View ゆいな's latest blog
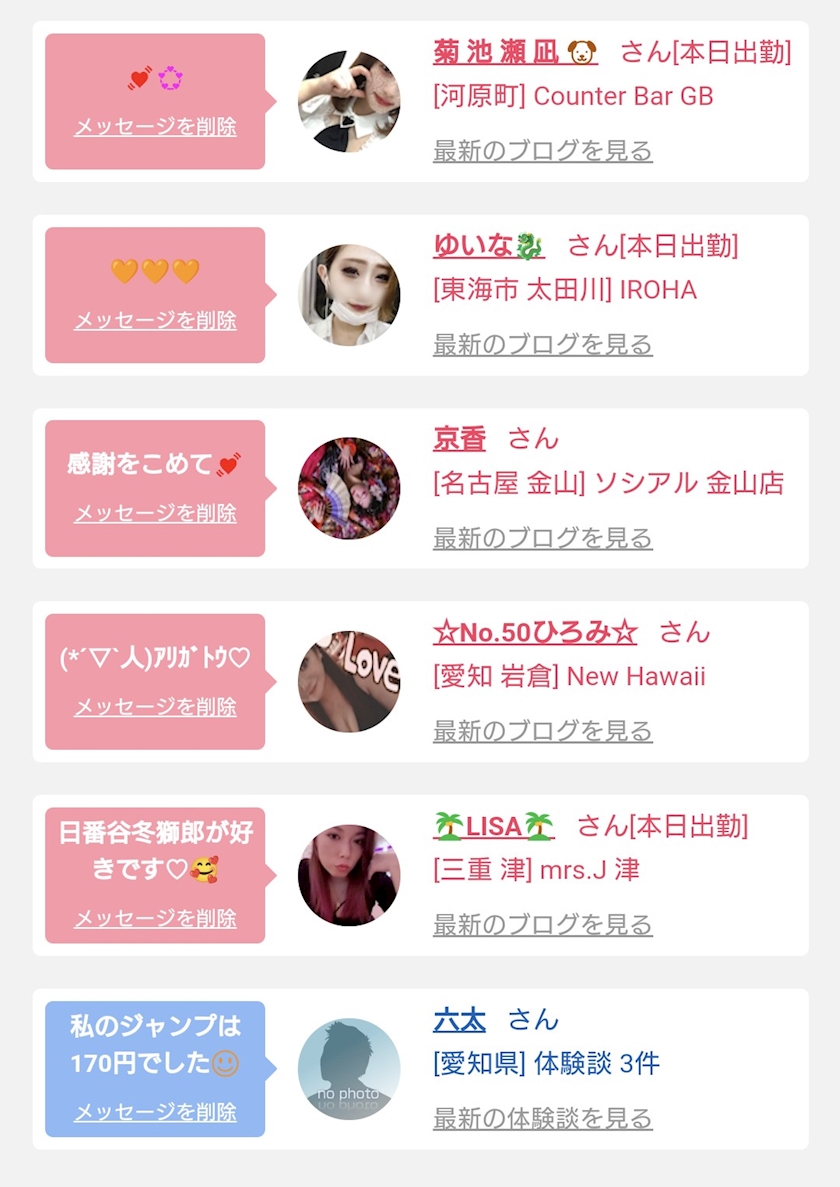Viewport: 840px width, 1187px height. click(x=542, y=344)
